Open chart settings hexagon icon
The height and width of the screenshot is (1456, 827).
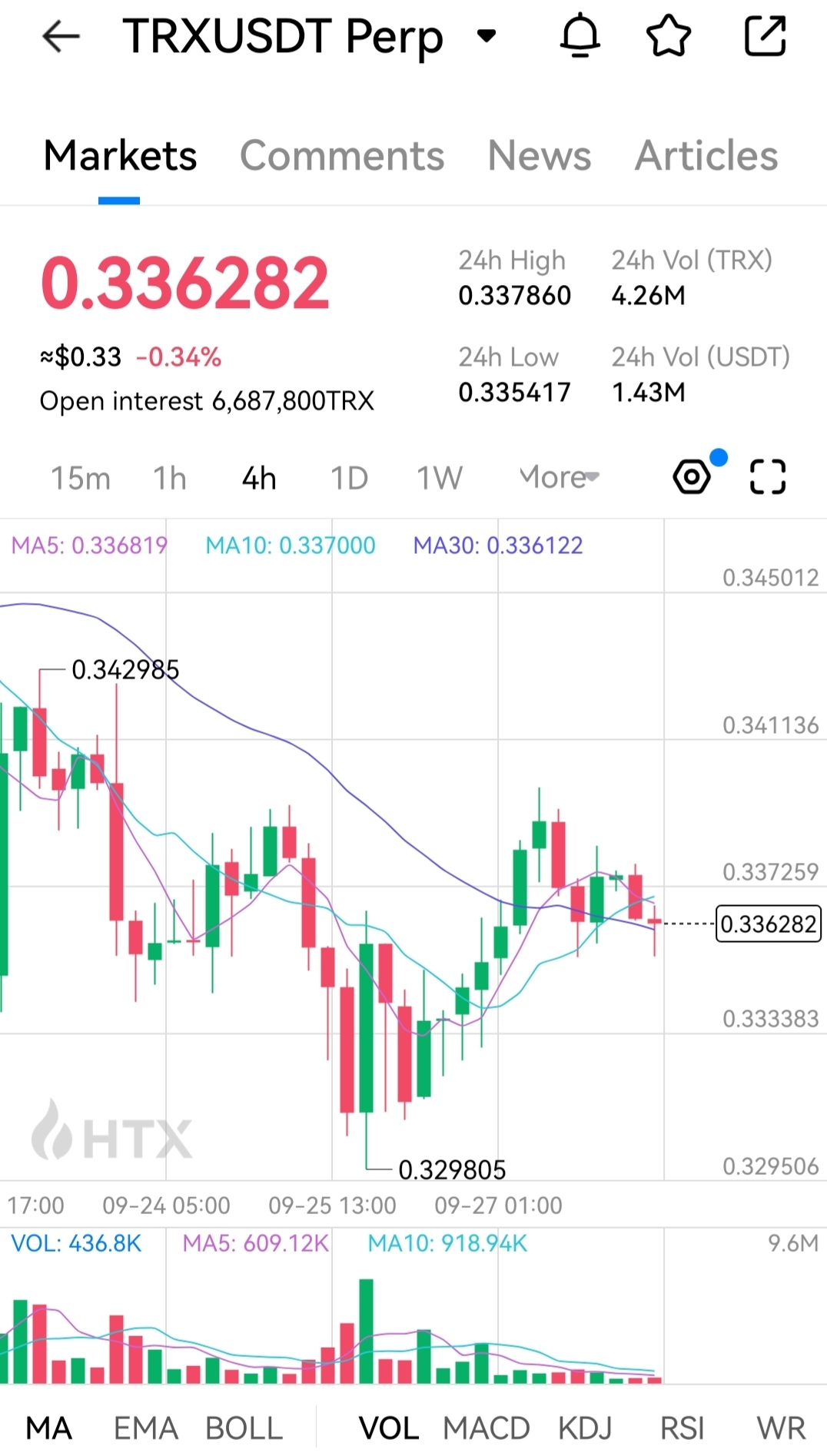point(692,477)
